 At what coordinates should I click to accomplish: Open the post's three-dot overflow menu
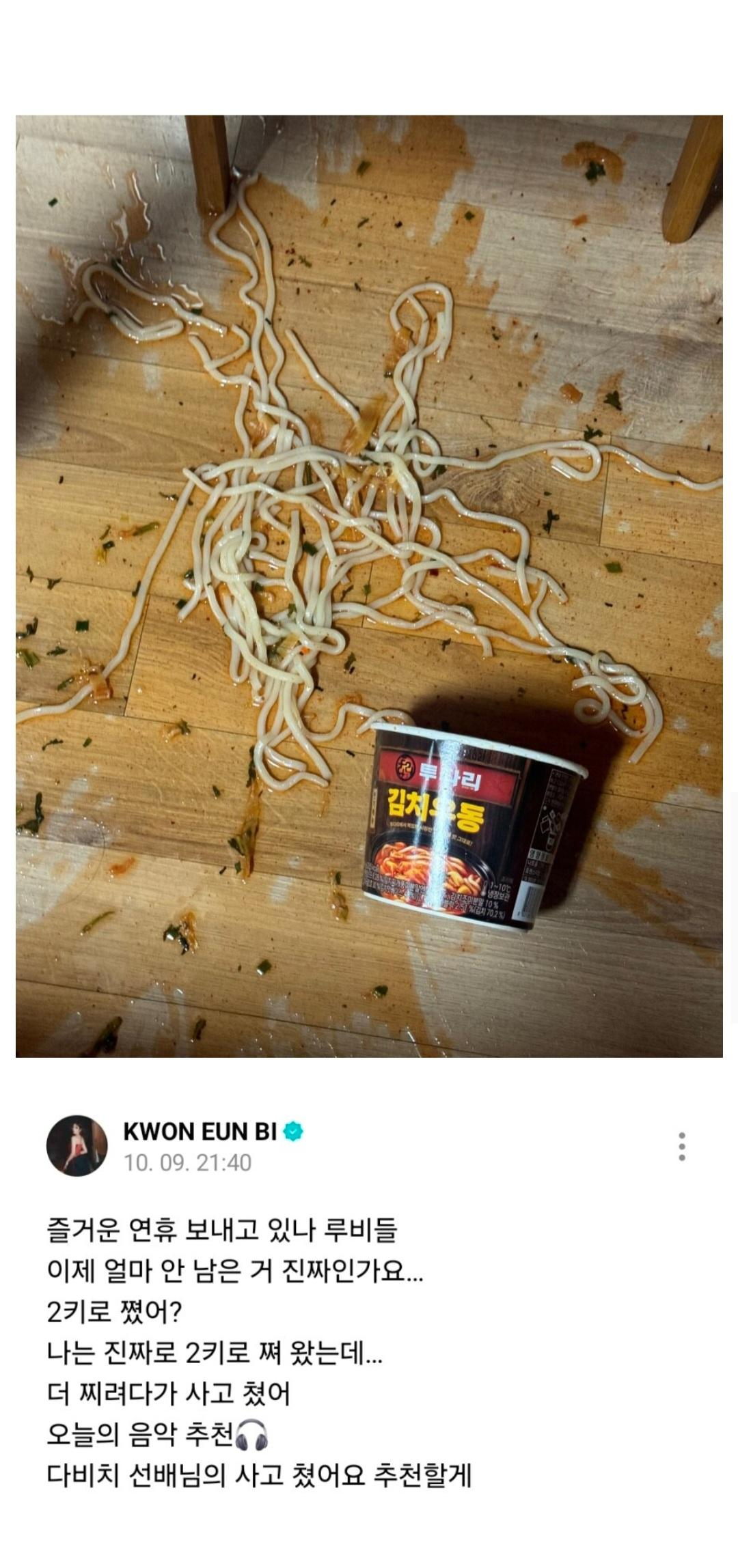(681, 1147)
